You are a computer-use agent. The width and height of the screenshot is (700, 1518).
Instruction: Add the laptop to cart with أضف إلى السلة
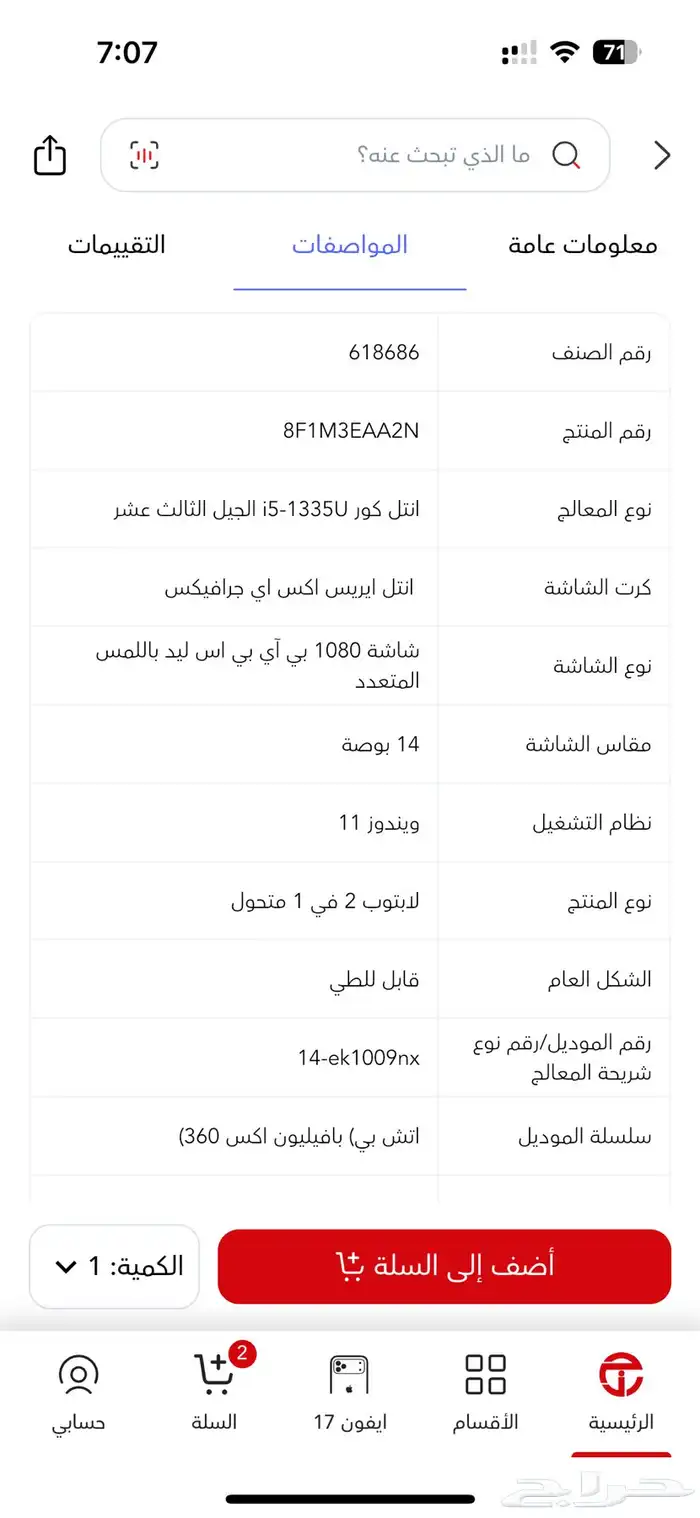444,1266
